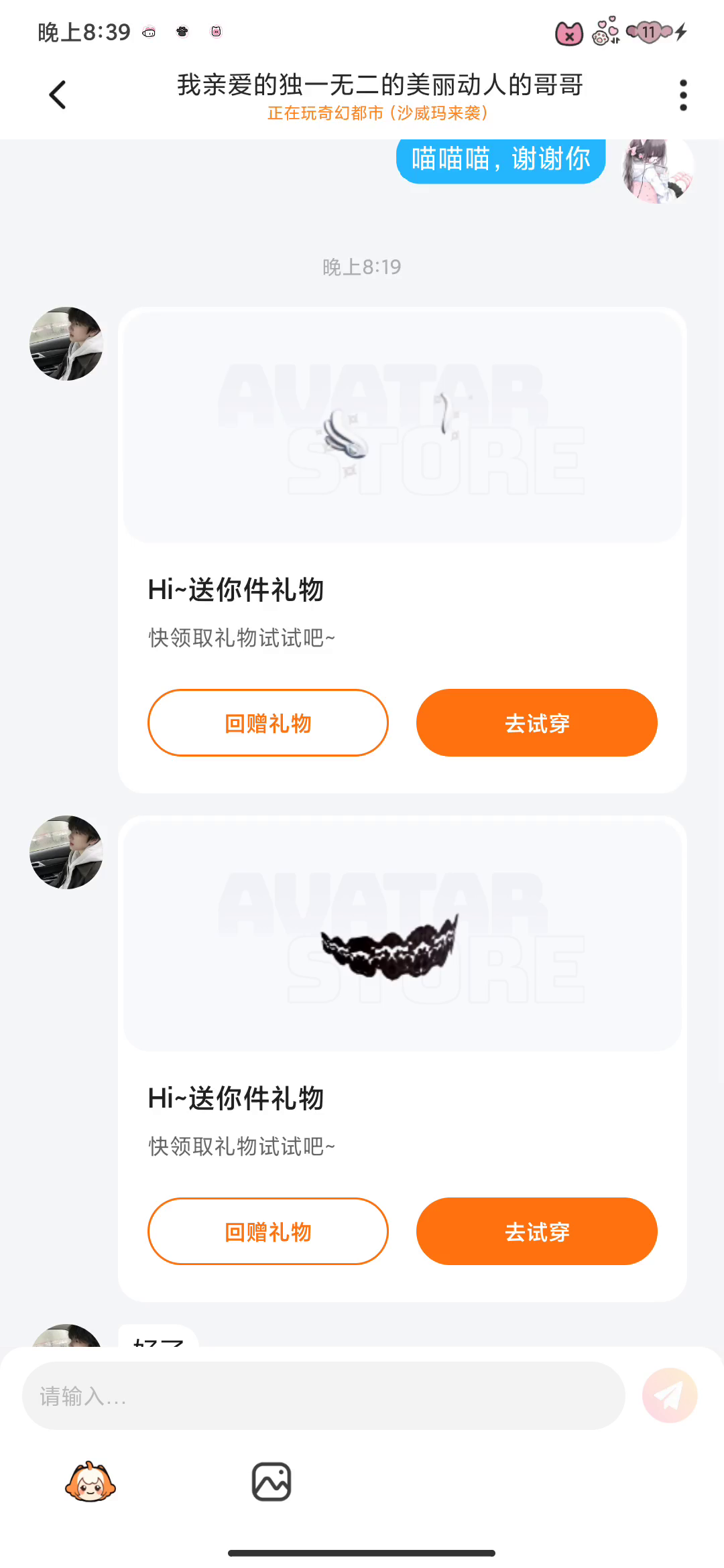The height and width of the screenshot is (1568, 724).
Task: Go back from this chat
Action: [x=58, y=94]
